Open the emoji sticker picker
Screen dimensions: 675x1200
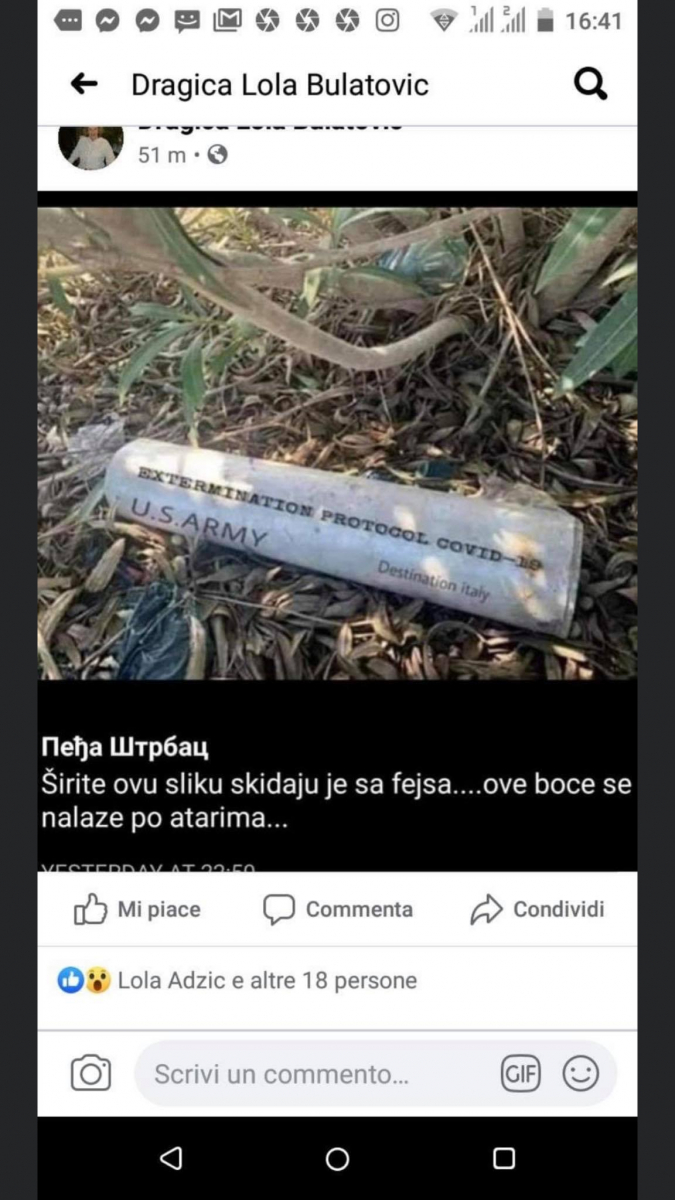coord(581,1074)
